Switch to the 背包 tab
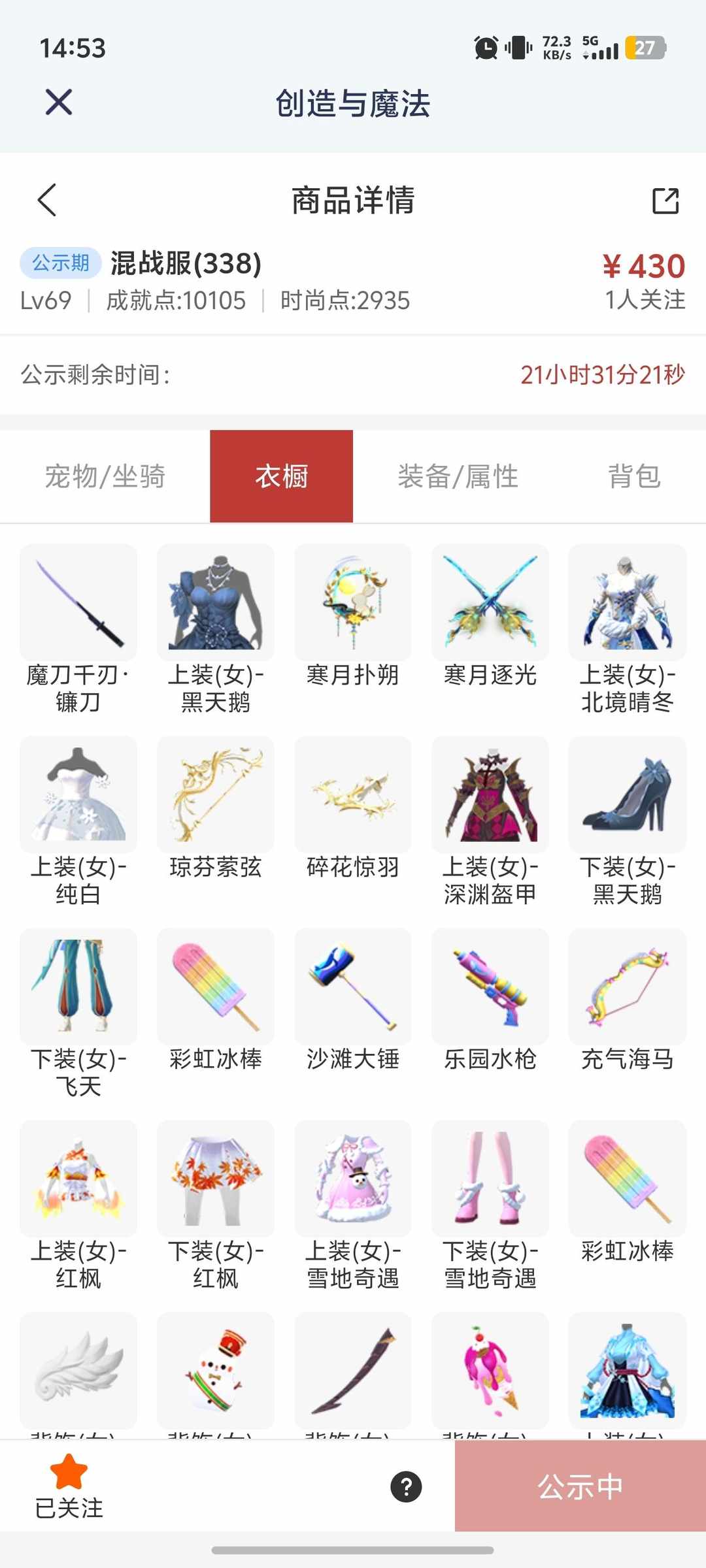Screen dimensions: 706x1568 [x=632, y=476]
